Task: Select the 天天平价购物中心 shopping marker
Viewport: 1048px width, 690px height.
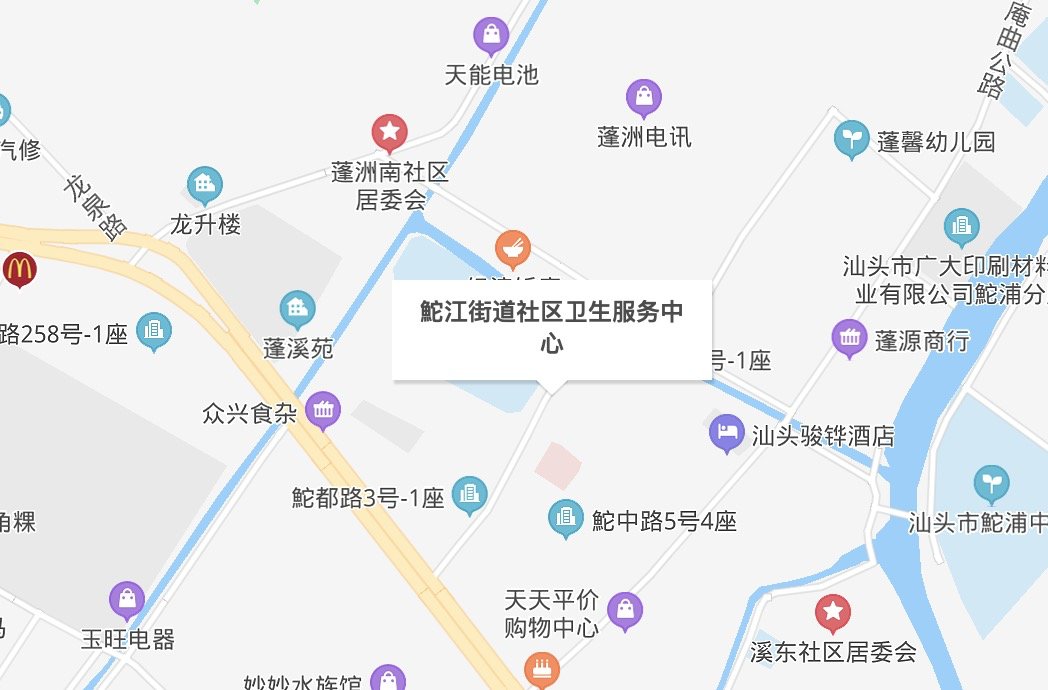Action: [x=625, y=610]
